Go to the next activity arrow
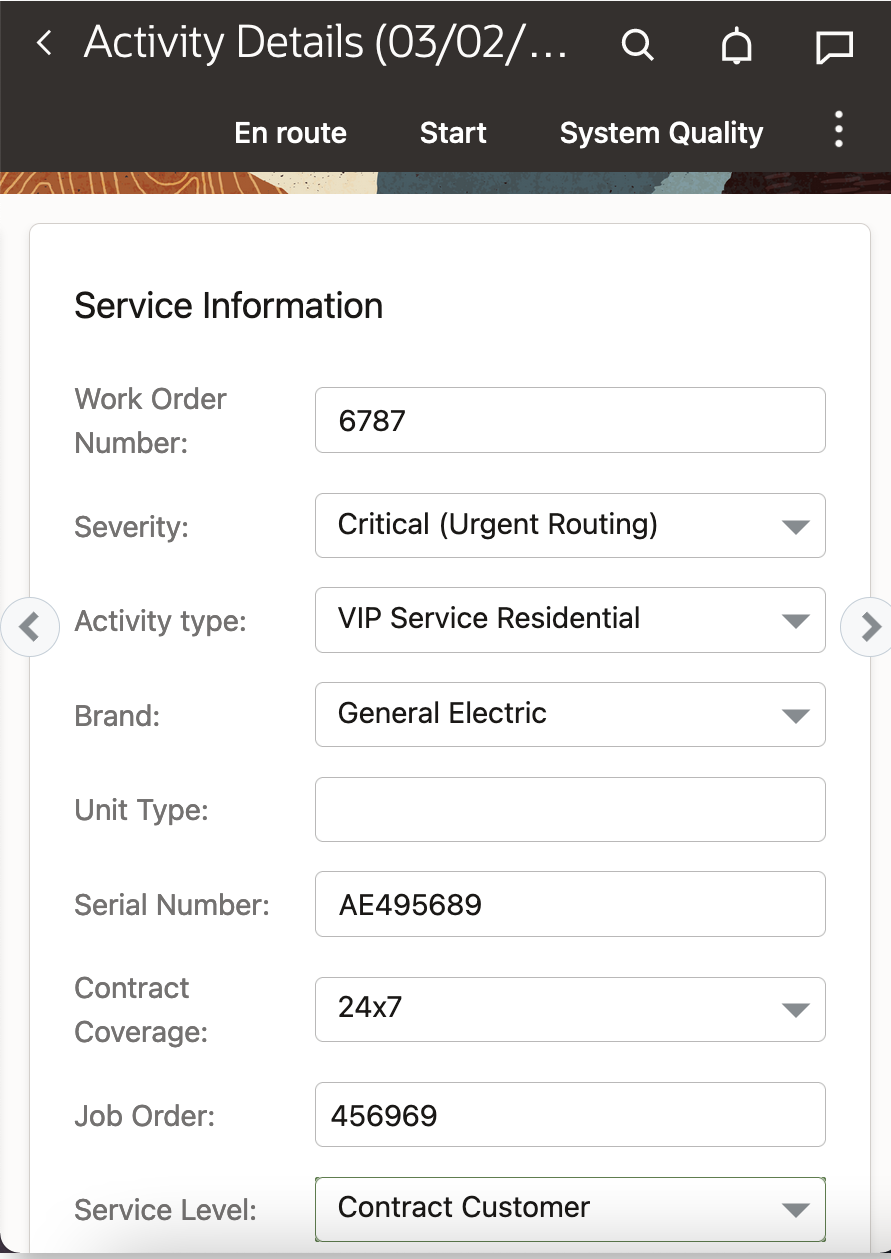This screenshot has width=891, height=1259. pos(868,627)
